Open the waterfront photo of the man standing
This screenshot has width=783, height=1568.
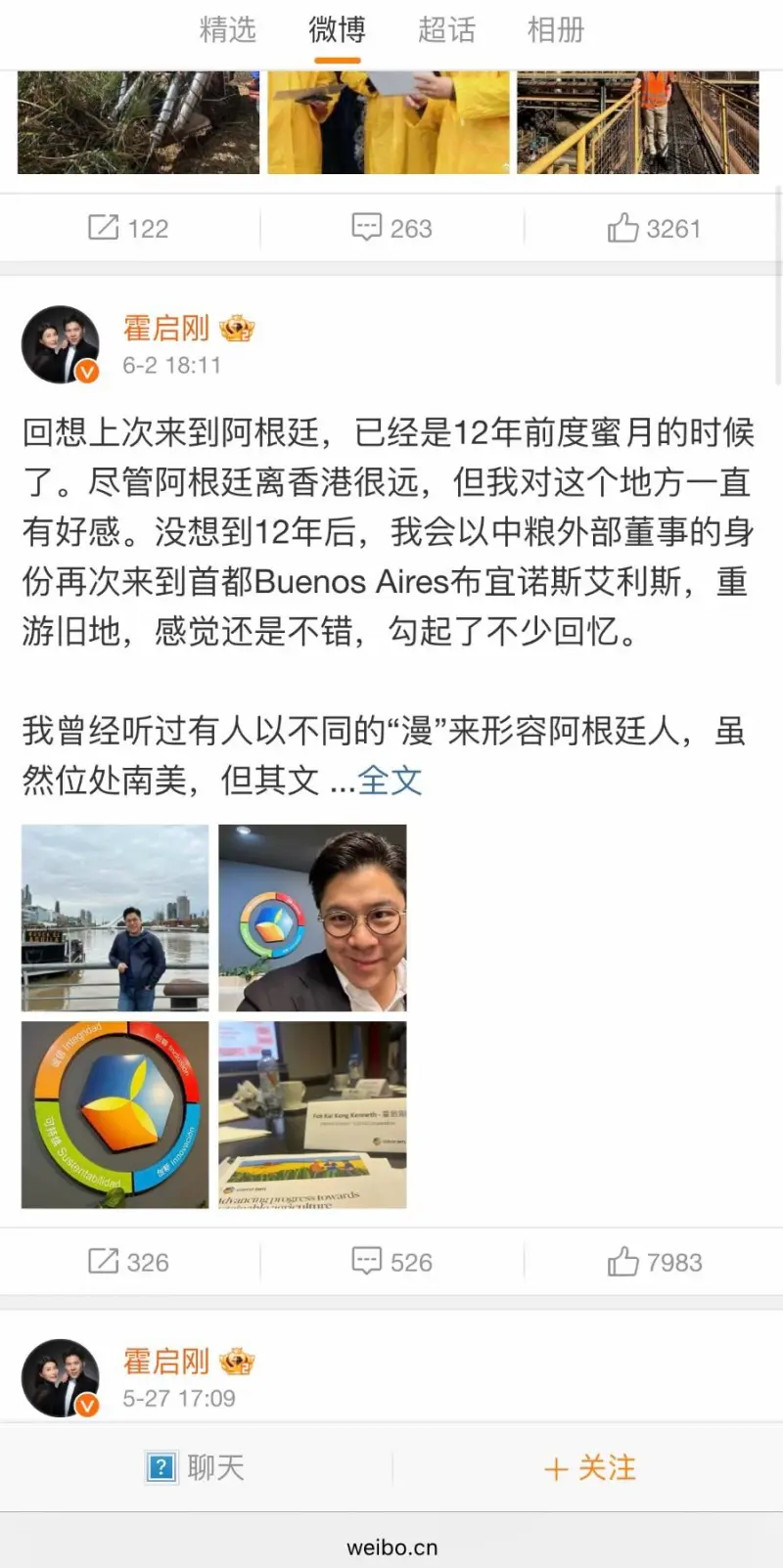(115, 918)
